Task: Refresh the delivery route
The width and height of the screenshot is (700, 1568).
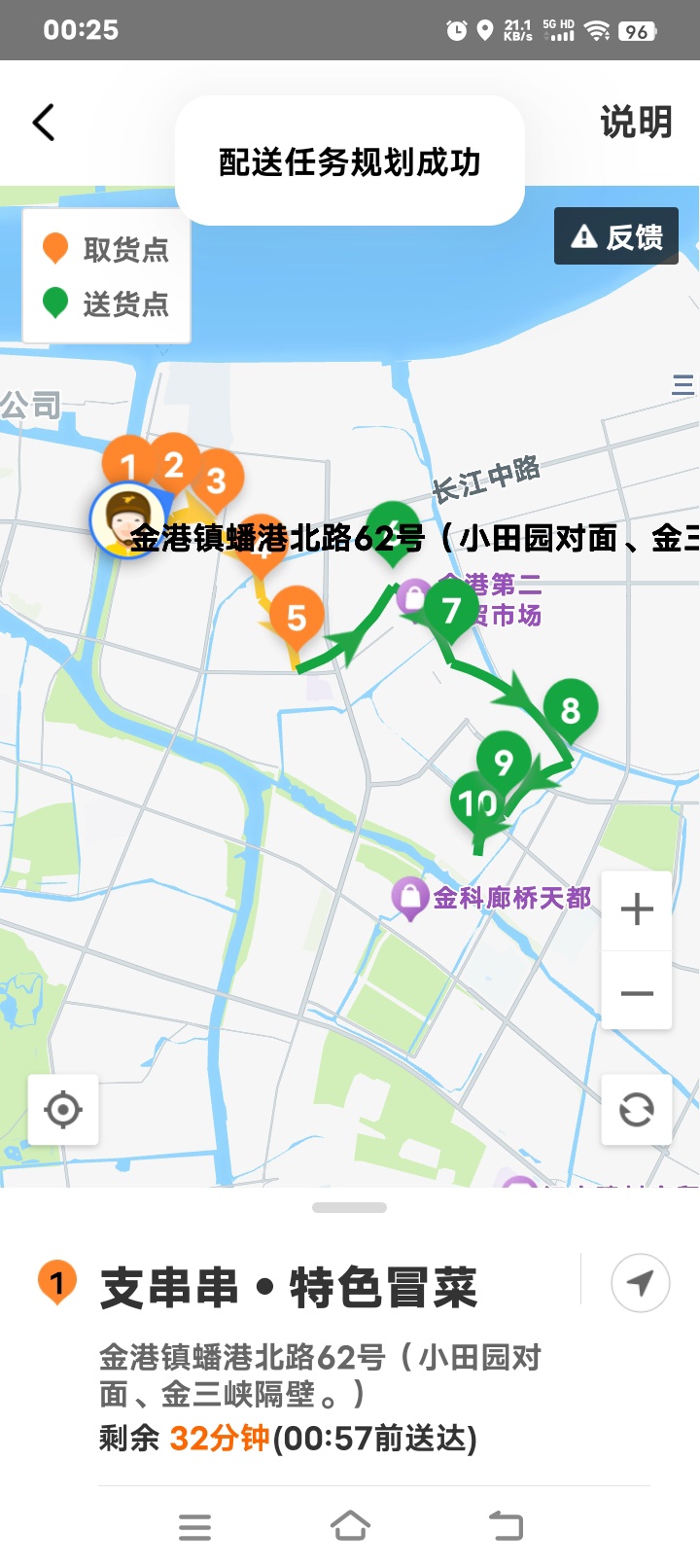Action: [x=637, y=1109]
